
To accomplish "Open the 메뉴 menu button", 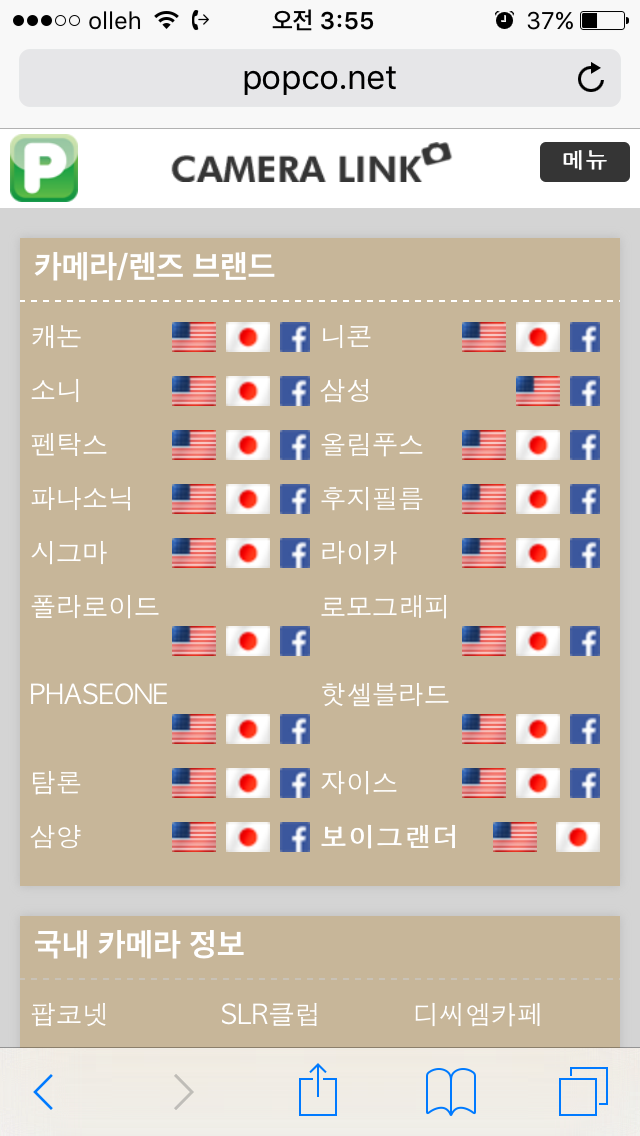I will 584,162.
